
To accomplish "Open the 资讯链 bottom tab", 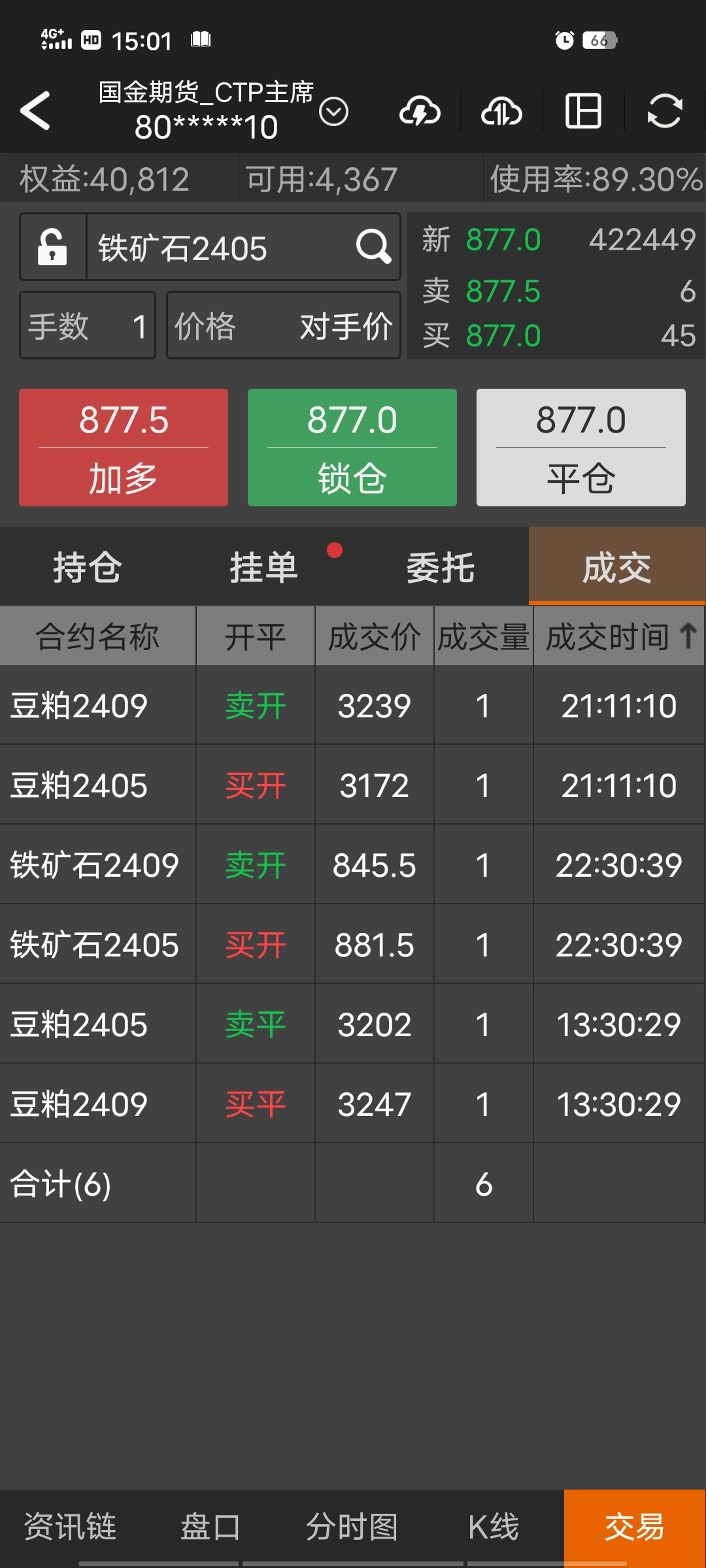I will 71,1527.
